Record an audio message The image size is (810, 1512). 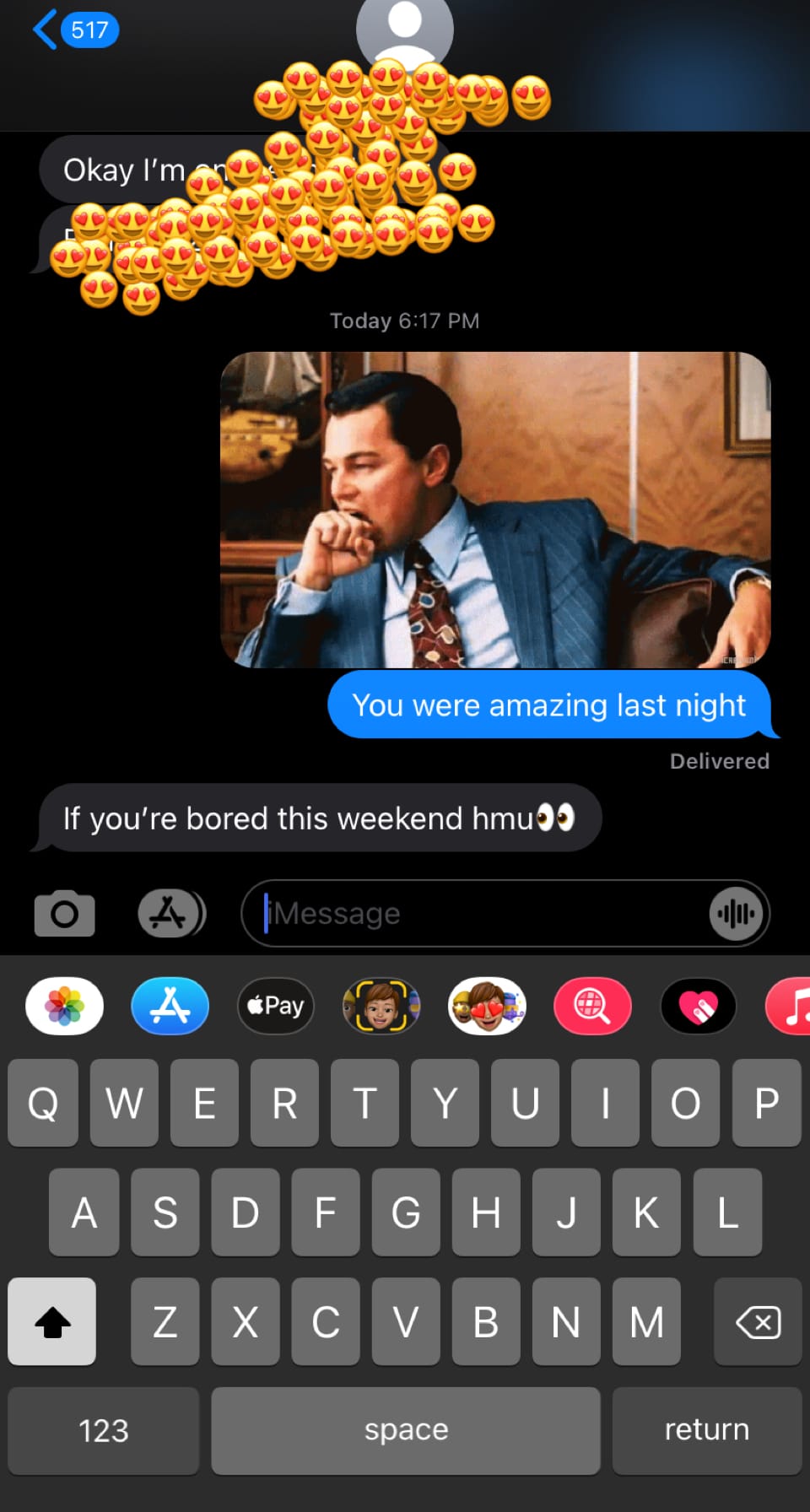[x=736, y=913]
